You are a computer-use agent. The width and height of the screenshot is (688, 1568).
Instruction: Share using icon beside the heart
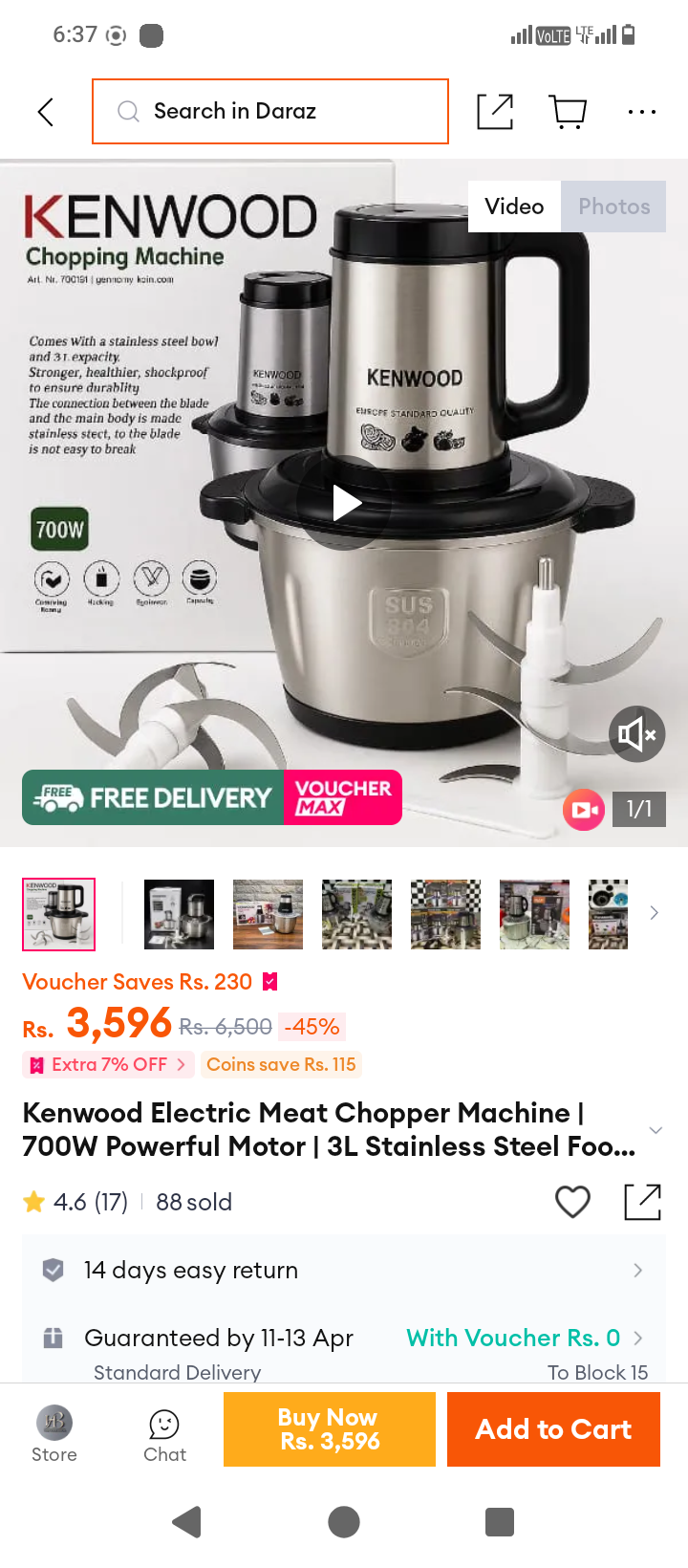[x=642, y=1202]
